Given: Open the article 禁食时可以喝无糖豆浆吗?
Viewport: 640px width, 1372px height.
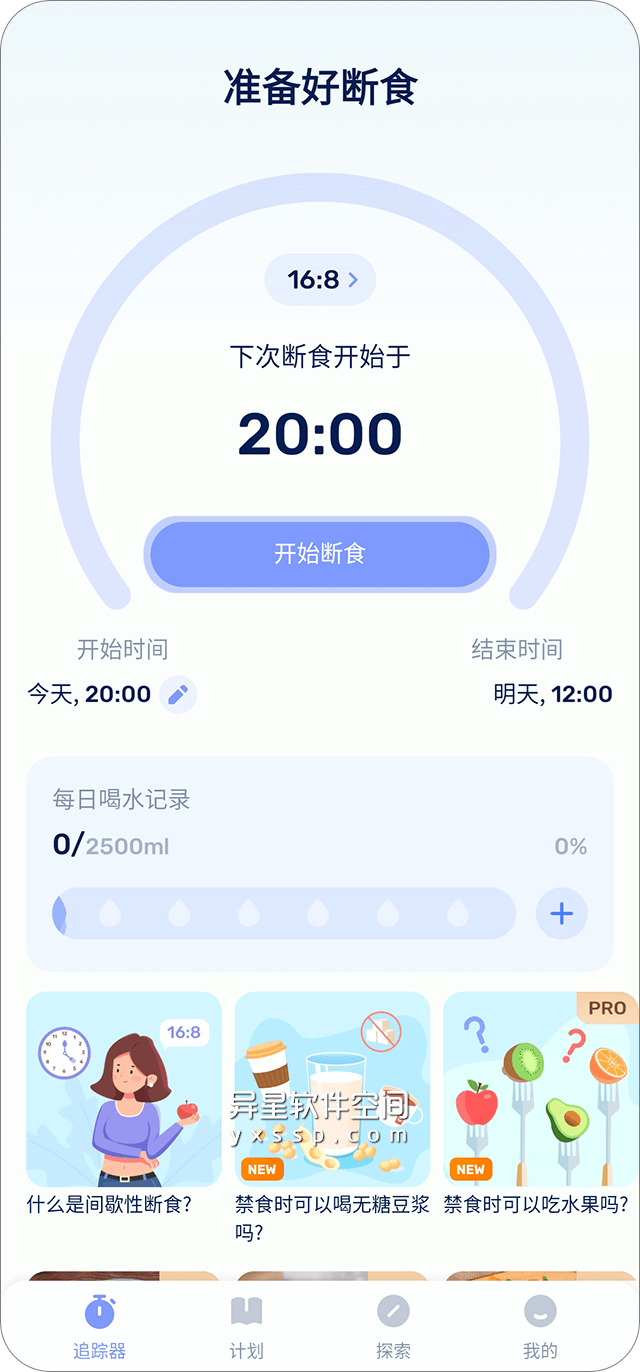Looking at the screenshot, I should tap(332, 1090).
